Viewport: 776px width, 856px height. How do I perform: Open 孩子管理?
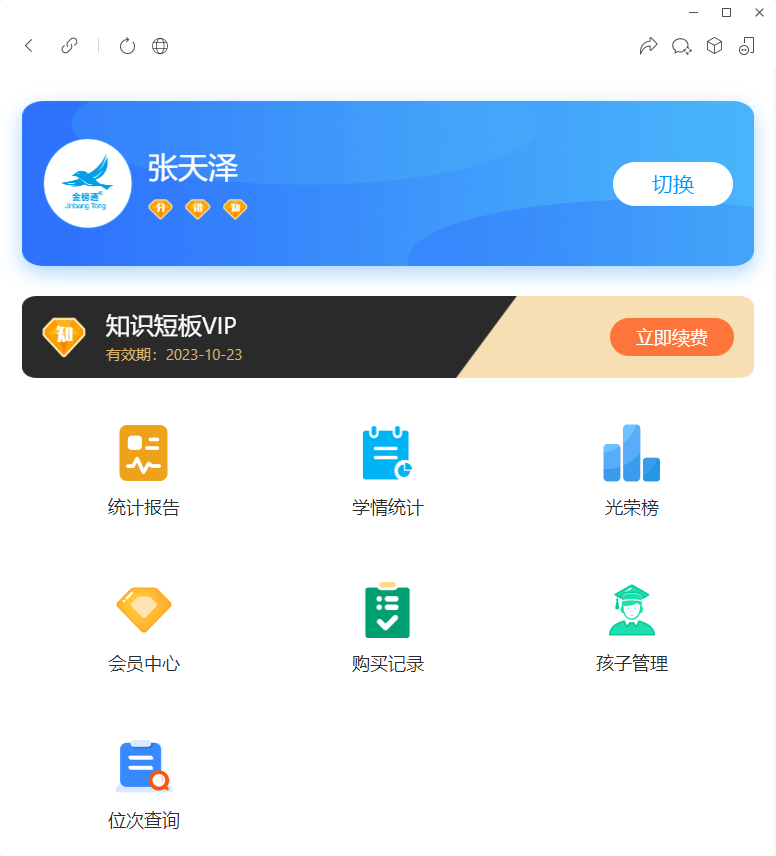(x=631, y=627)
